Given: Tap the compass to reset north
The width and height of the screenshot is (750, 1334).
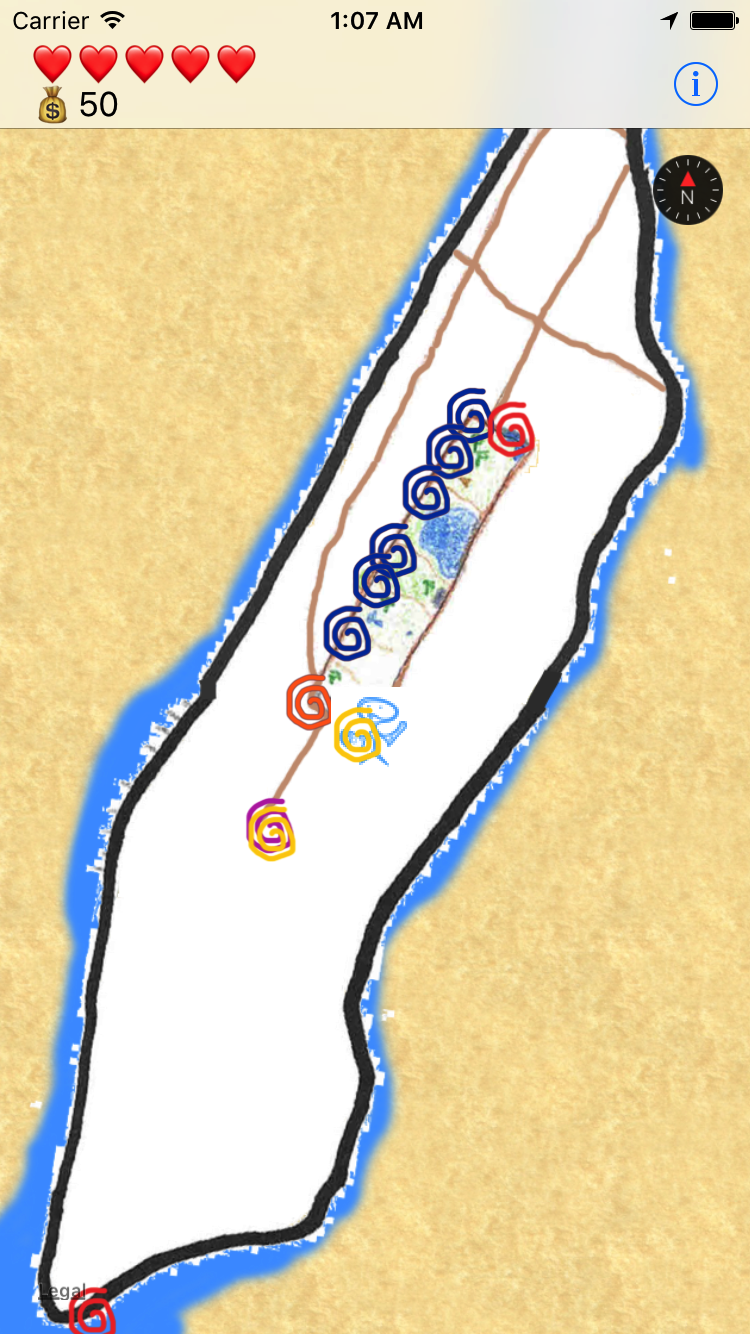Looking at the screenshot, I should [687, 190].
